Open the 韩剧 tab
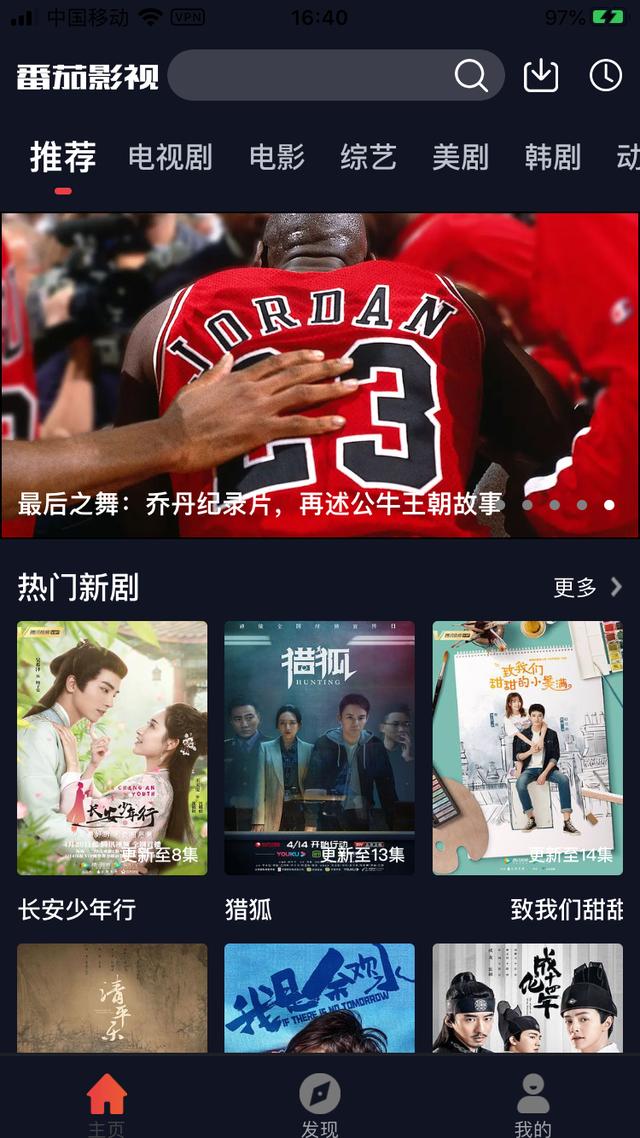The height and width of the screenshot is (1138, 640). (552, 157)
